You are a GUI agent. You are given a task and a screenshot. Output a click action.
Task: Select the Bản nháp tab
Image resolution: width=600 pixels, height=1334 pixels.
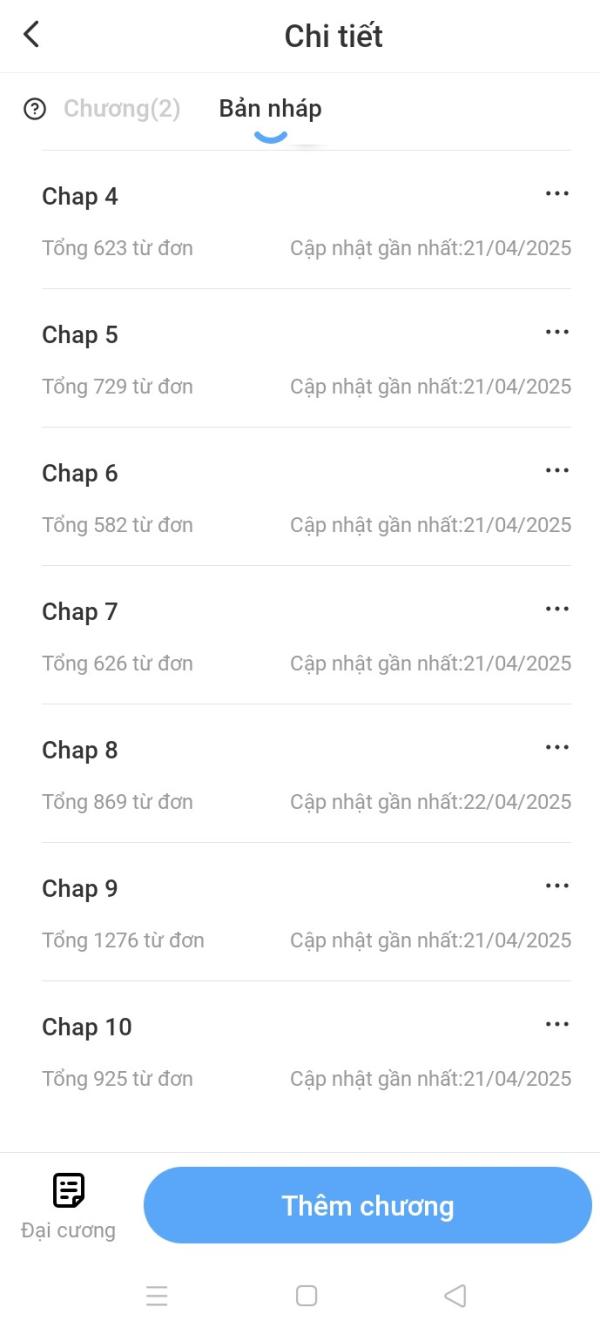click(x=270, y=109)
